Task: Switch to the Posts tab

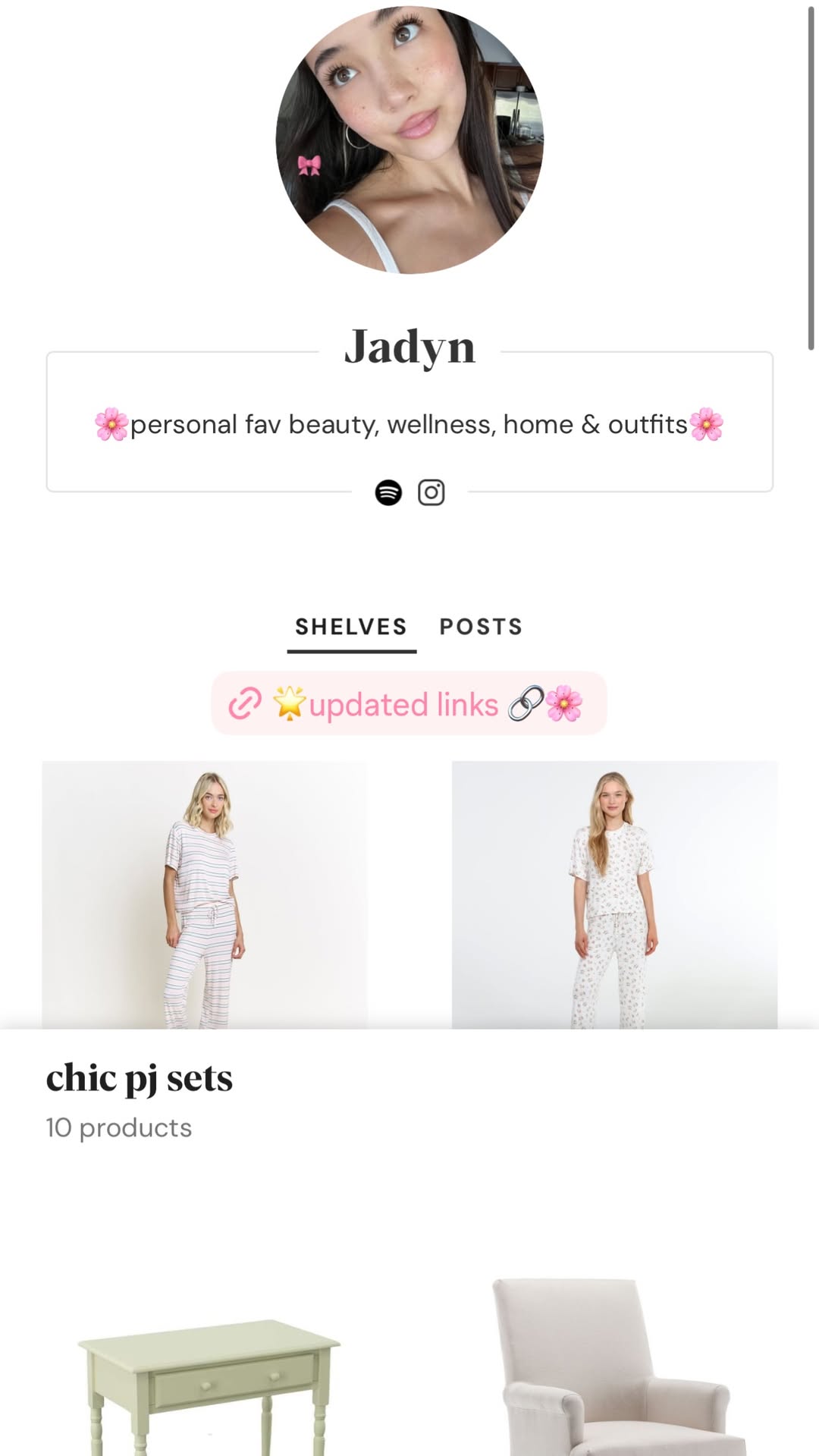Action: click(481, 627)
